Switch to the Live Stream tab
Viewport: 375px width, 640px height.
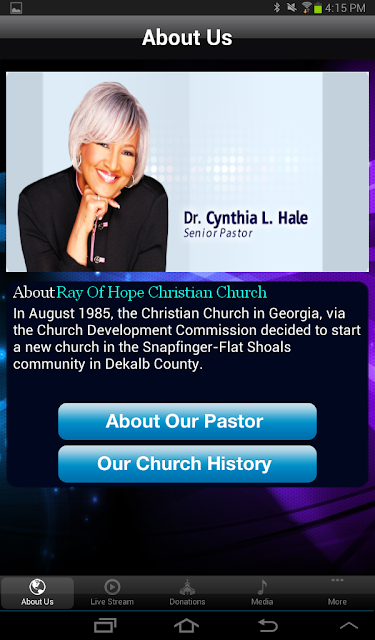point(112,593)
